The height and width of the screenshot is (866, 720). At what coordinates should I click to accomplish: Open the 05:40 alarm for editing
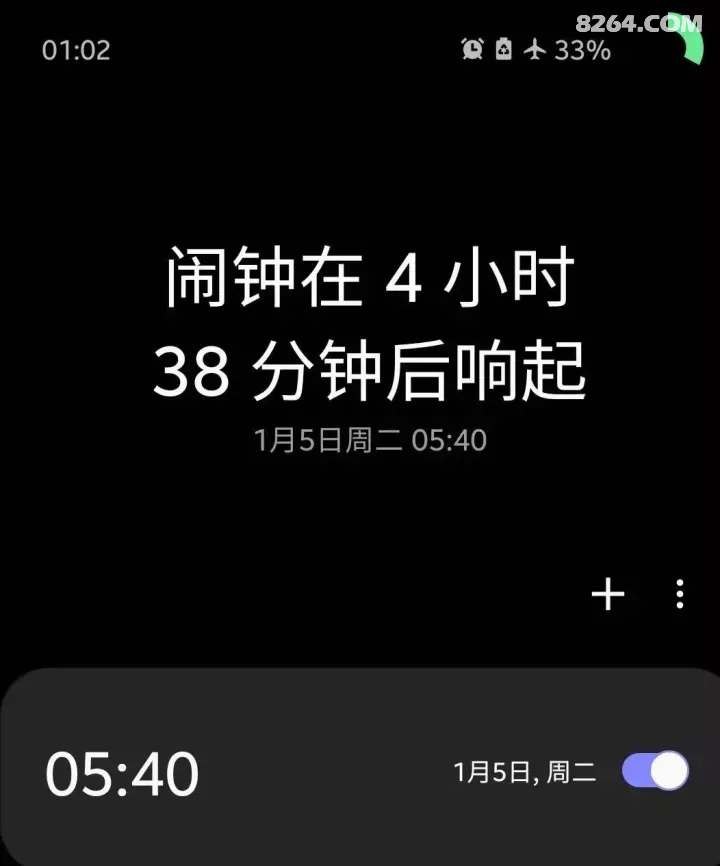pyautogui.click(x=123, y=774)
